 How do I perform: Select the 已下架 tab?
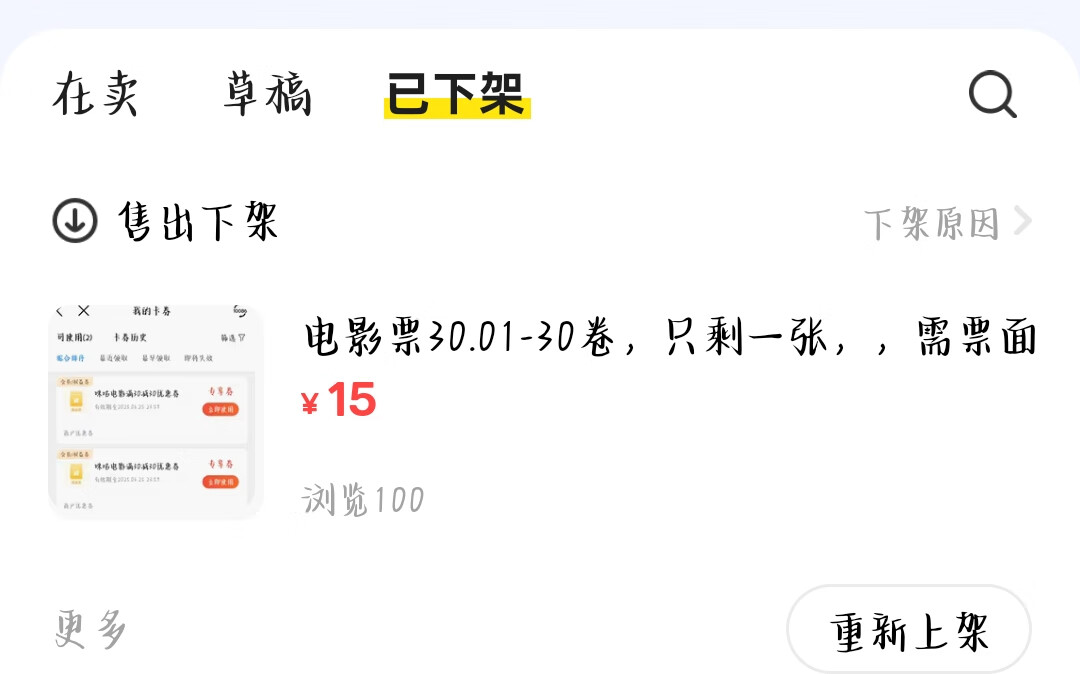(456, 94)
